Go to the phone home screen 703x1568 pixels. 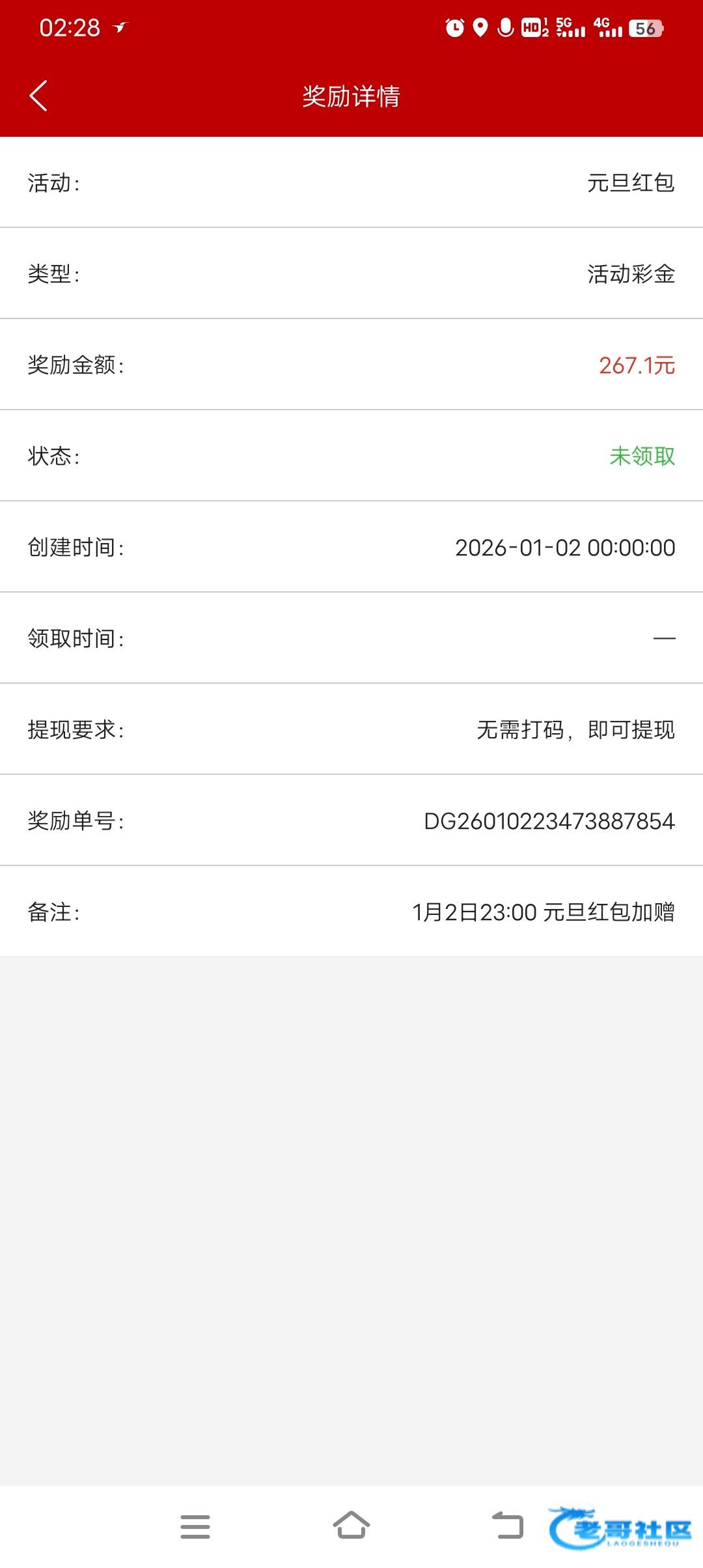351,1525
